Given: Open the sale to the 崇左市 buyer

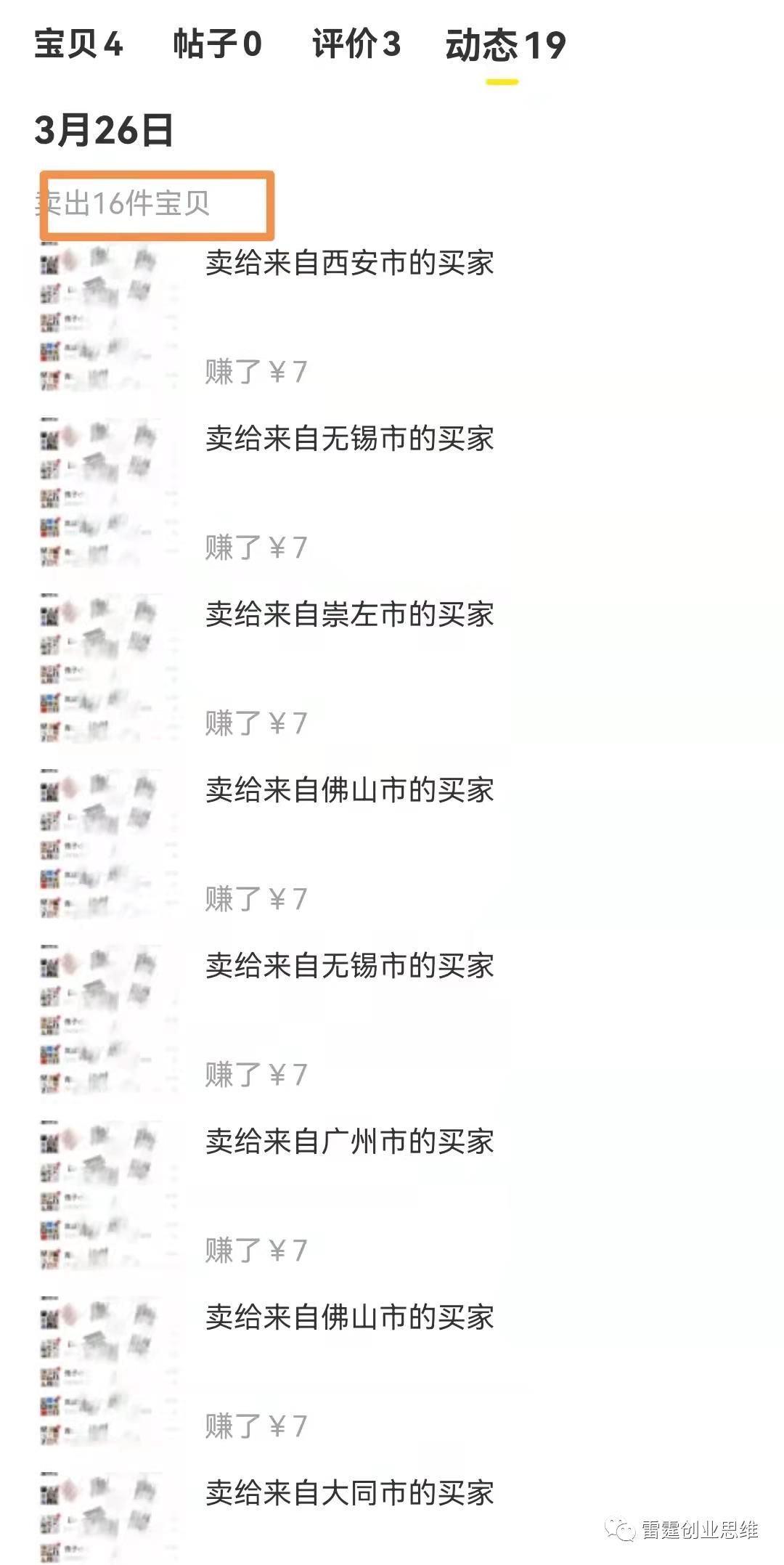Looking at the screenshot, I should point(349,615).
